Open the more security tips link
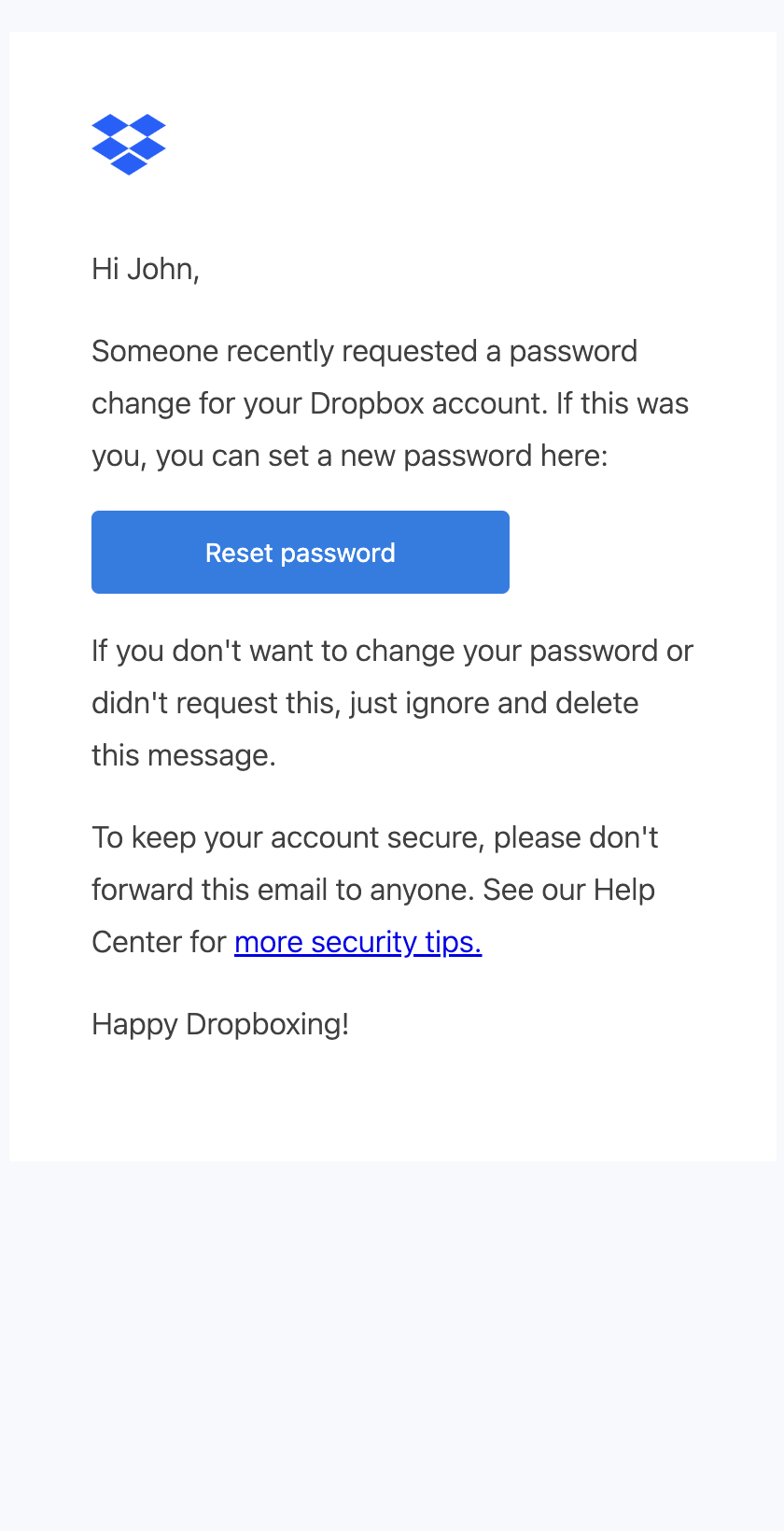 pos(357,942)
